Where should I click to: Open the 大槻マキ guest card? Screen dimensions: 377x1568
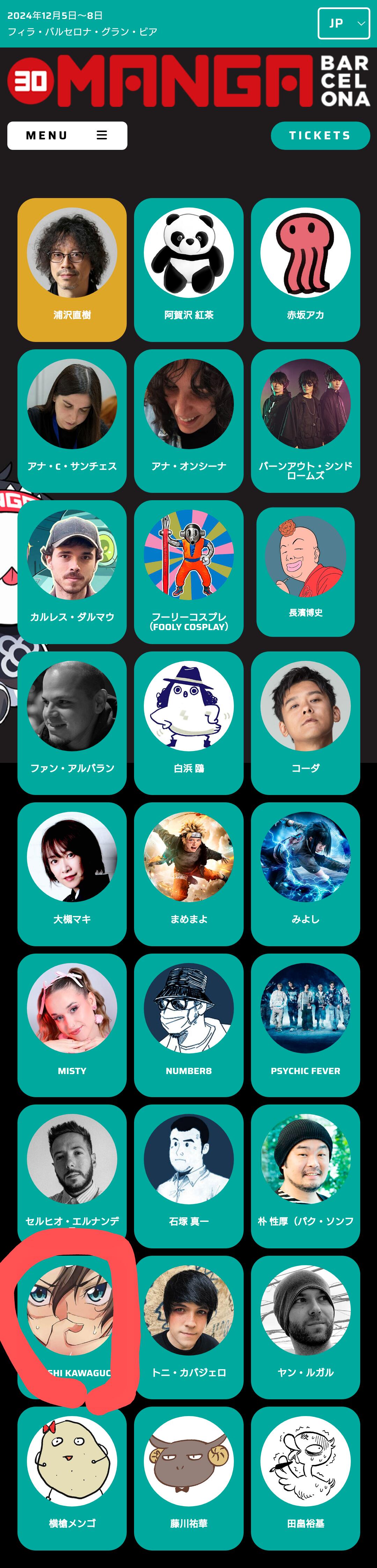coord(72,873)
